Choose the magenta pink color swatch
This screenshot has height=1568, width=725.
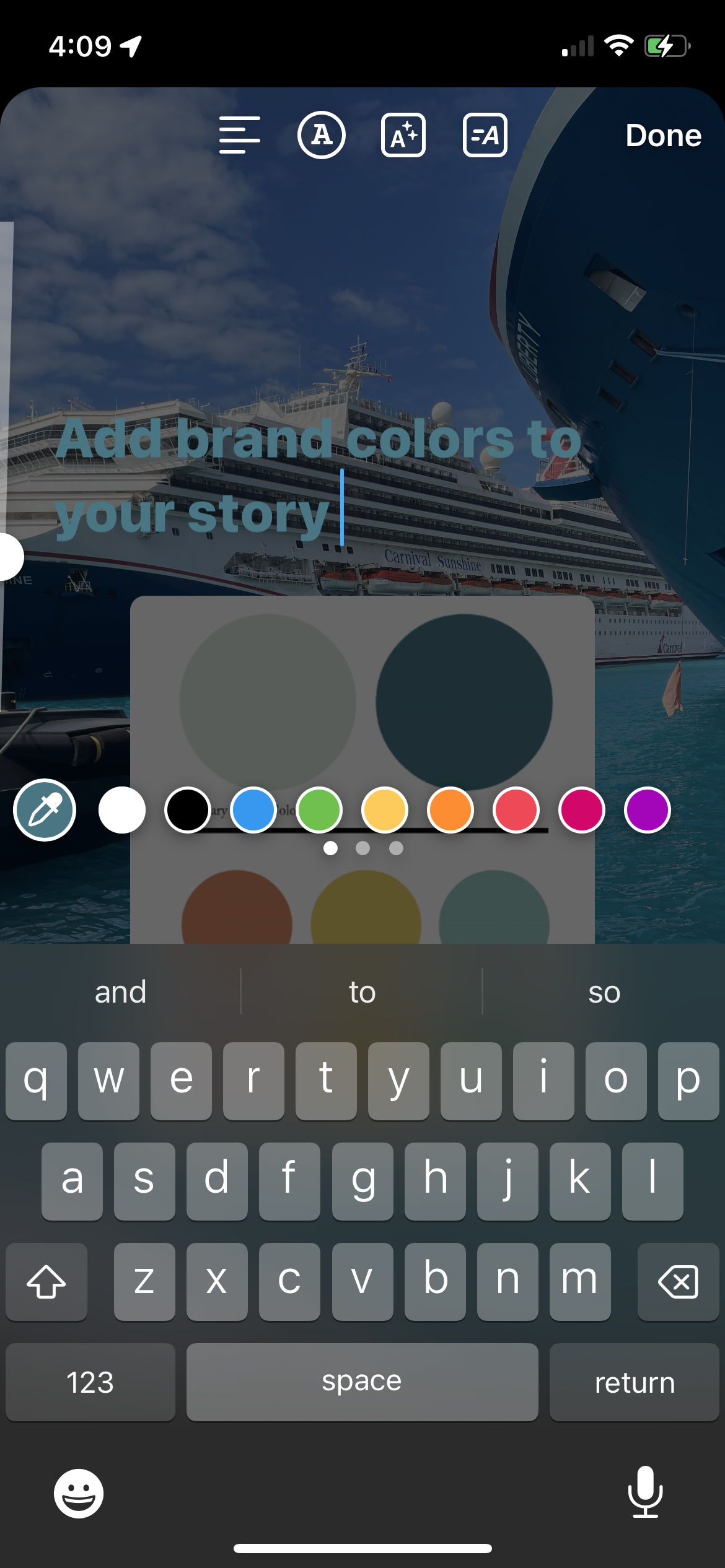582,809
